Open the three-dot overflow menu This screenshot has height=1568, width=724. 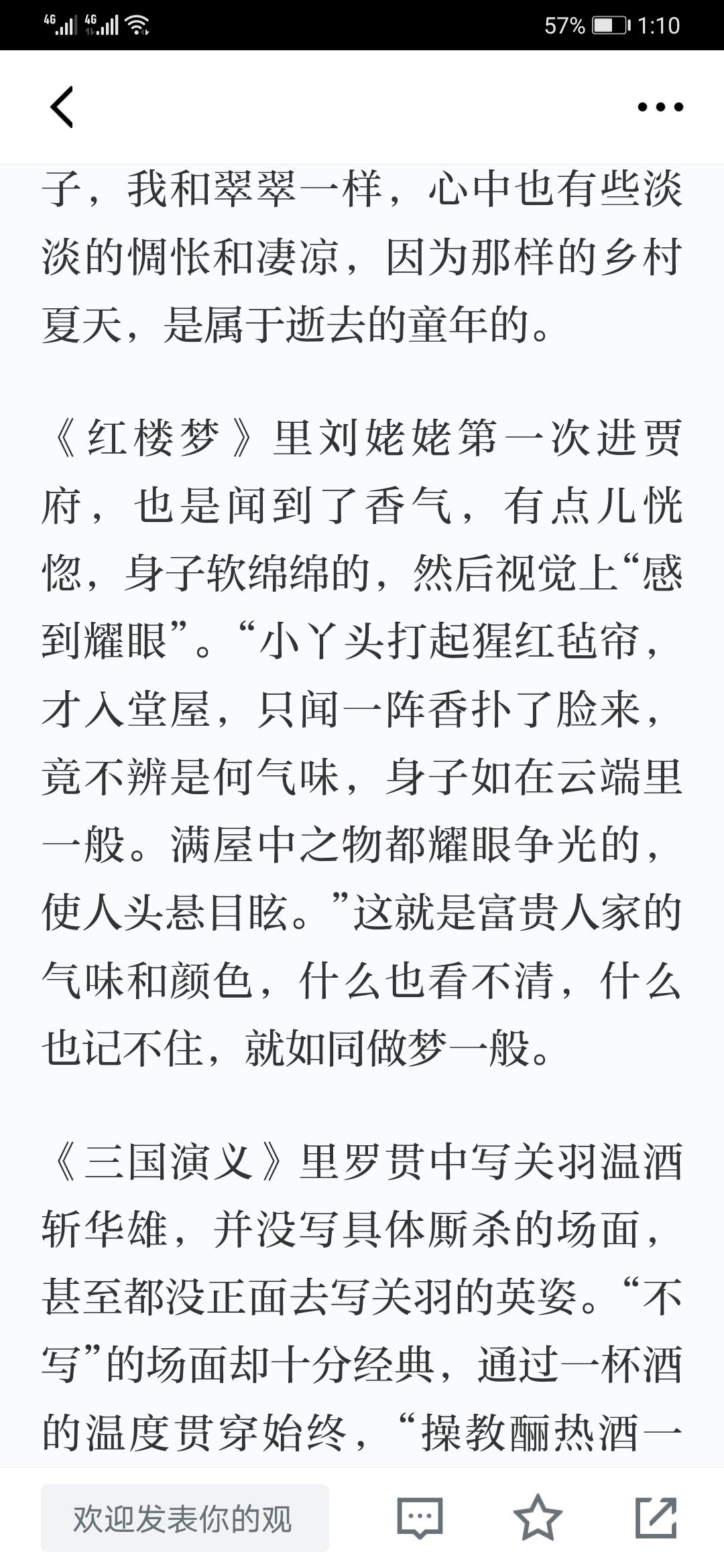click(x=660, y=107)
